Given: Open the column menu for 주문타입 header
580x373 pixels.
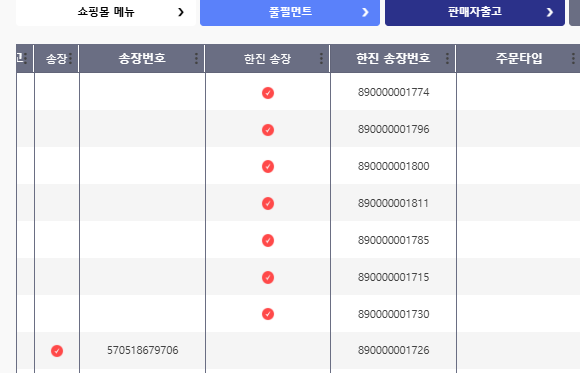Looking at the screenshot, I should coord(573,58).
